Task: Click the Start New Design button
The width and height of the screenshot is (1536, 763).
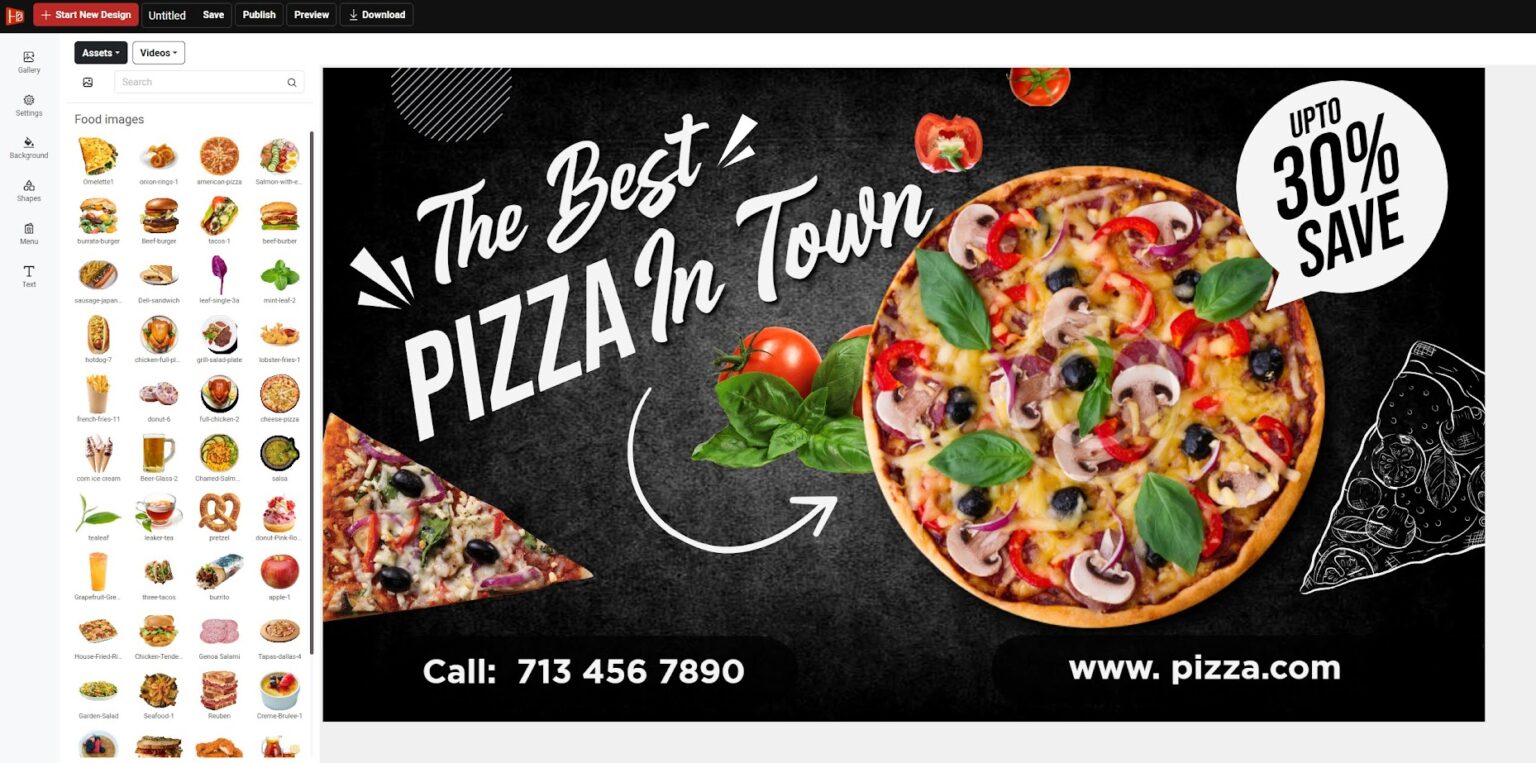Action: tap(85, 15)
